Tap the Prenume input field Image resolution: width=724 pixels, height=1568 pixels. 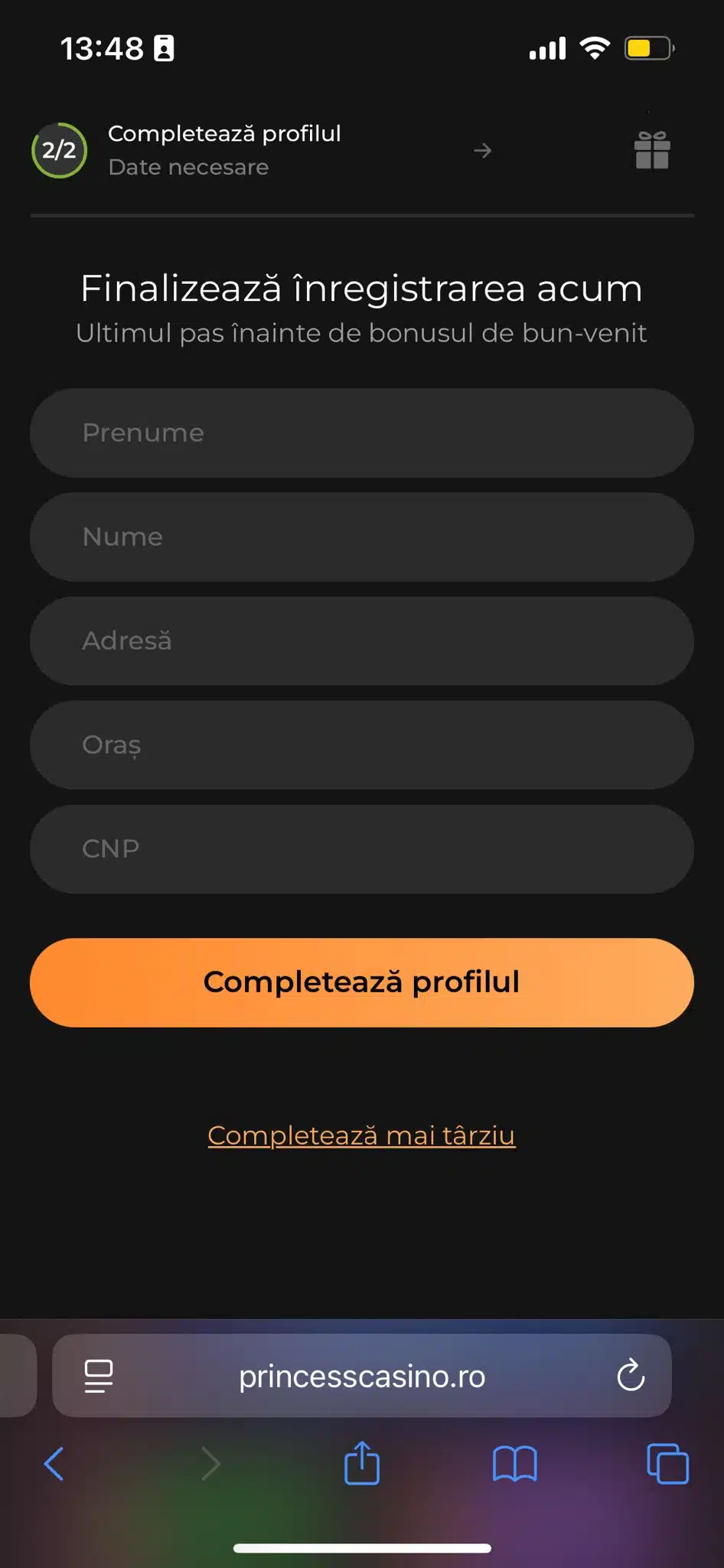361,433
